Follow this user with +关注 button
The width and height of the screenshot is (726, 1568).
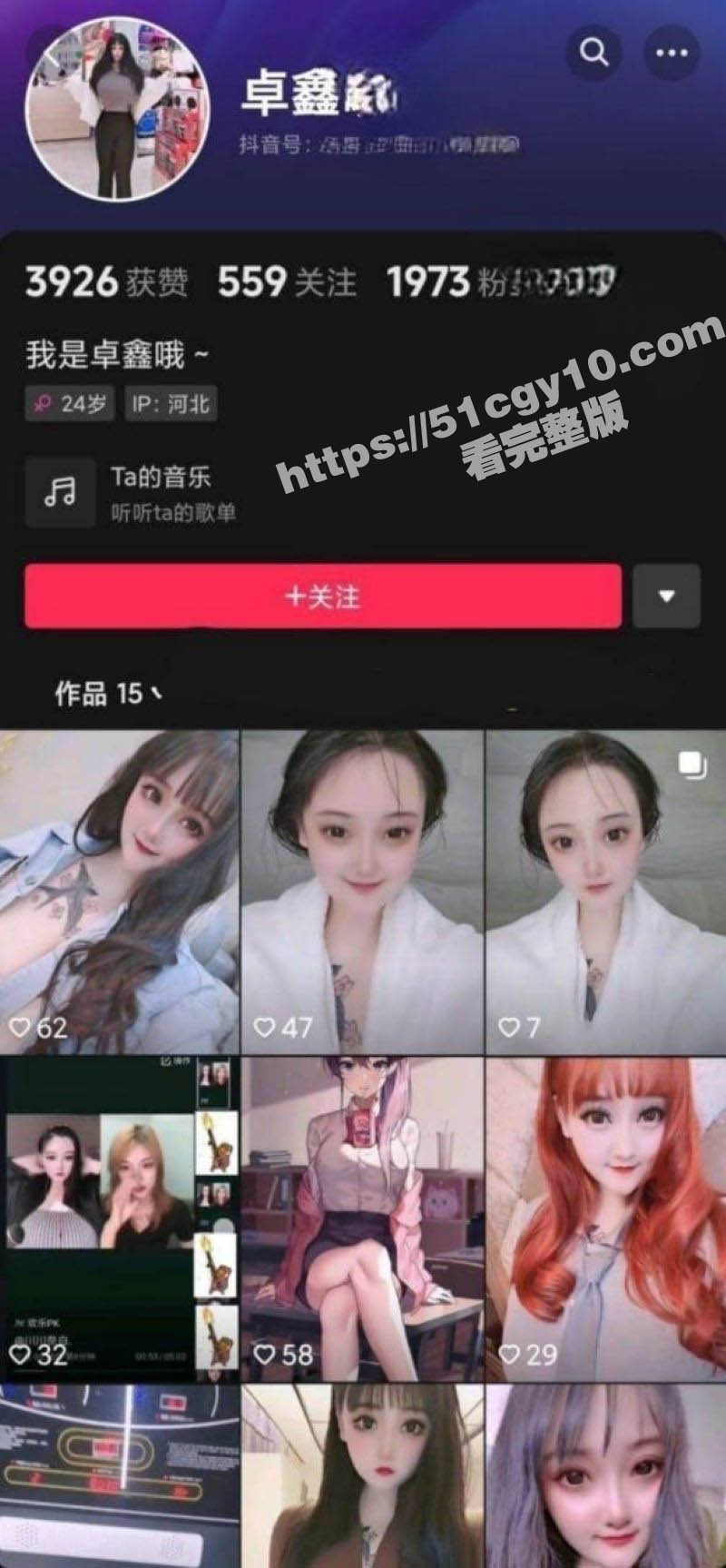[x=323, y=596]
